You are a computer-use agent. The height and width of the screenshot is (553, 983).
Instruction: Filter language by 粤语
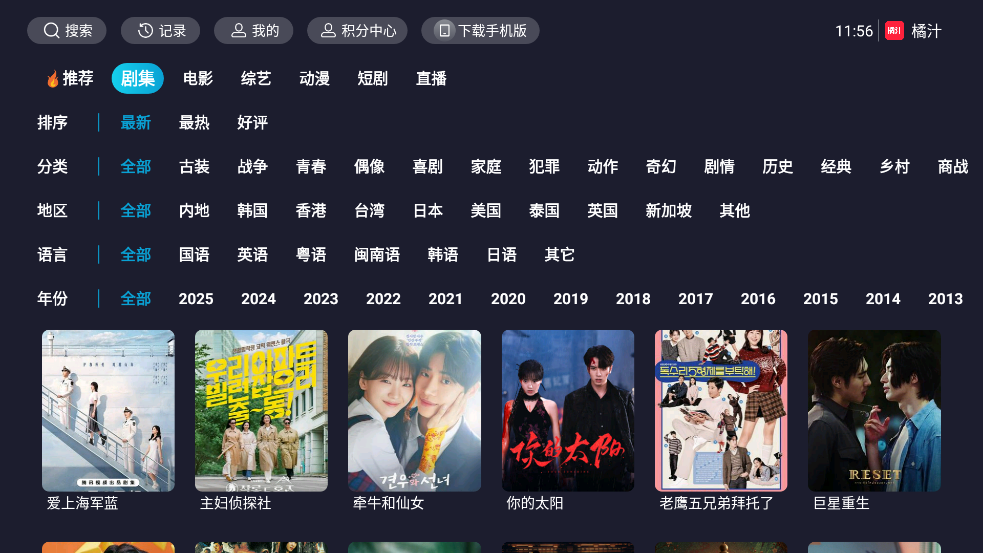310,254
